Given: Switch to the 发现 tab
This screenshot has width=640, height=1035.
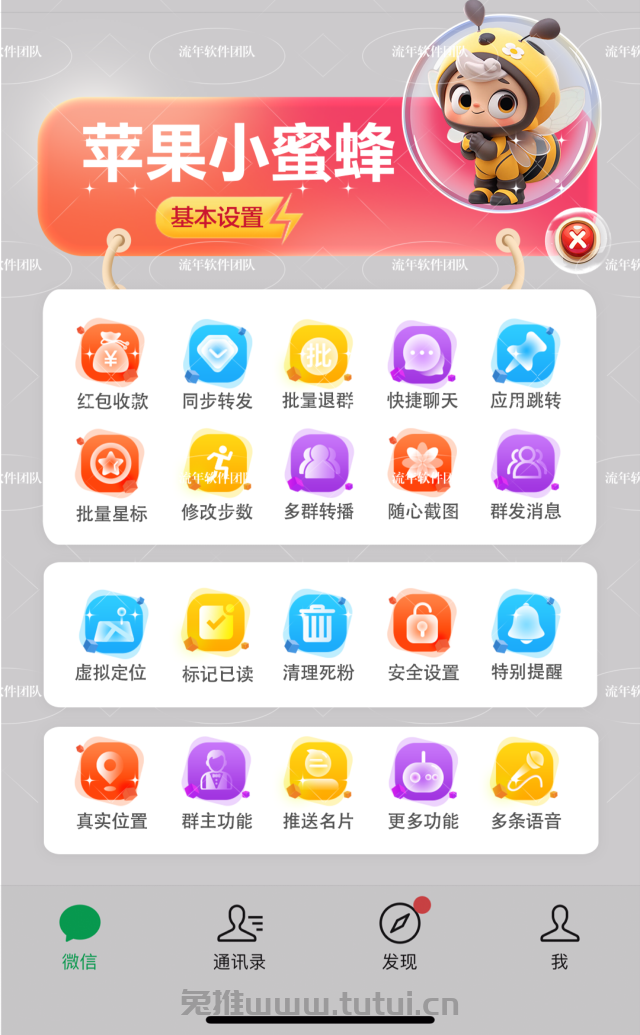Looking at the screenshot, I should [399, 937].
